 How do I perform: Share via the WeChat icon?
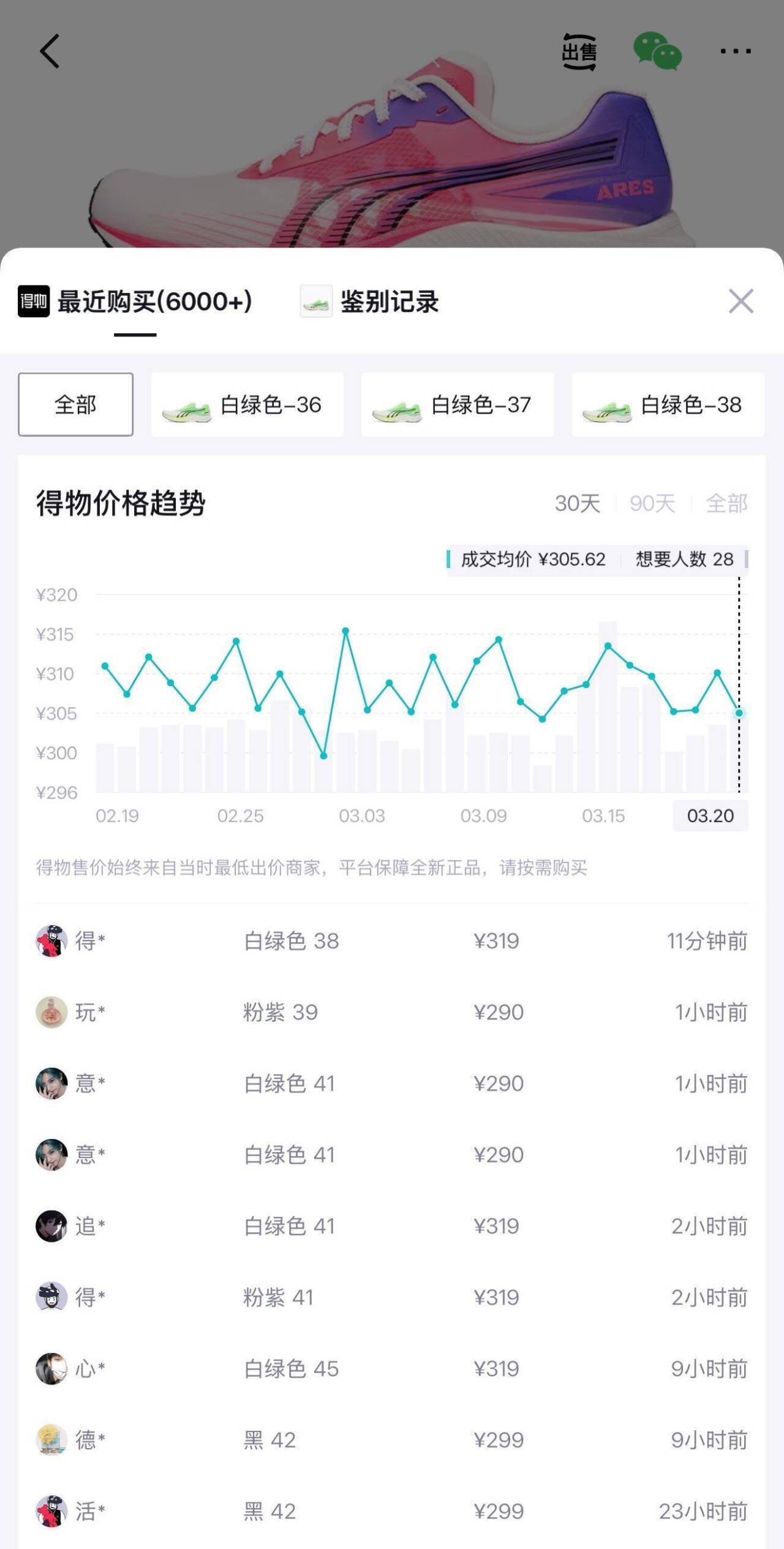[x=657, y=51]
